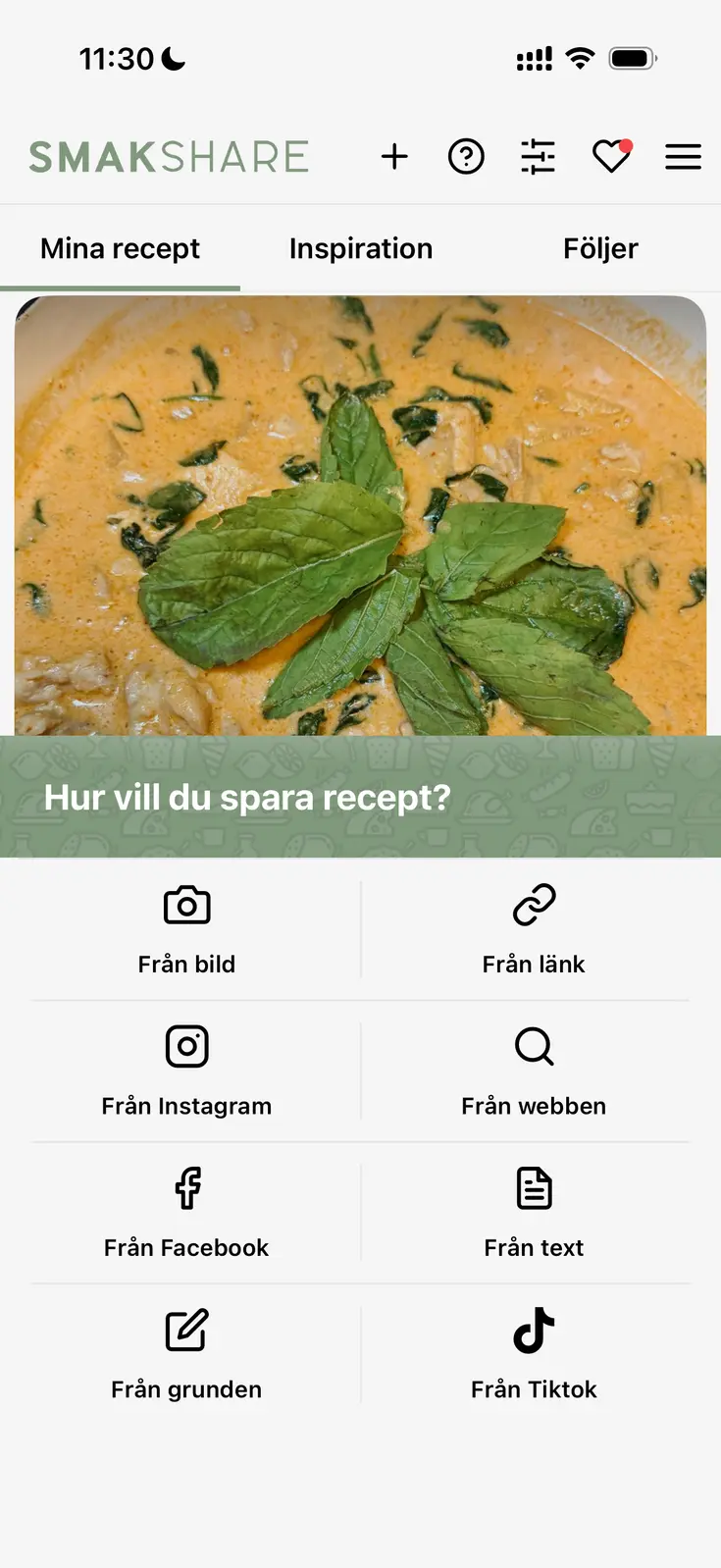This screenshot has height=1568, width=721.
Task: Tap the search icon under Från webben
Action: click(534, 1046)
